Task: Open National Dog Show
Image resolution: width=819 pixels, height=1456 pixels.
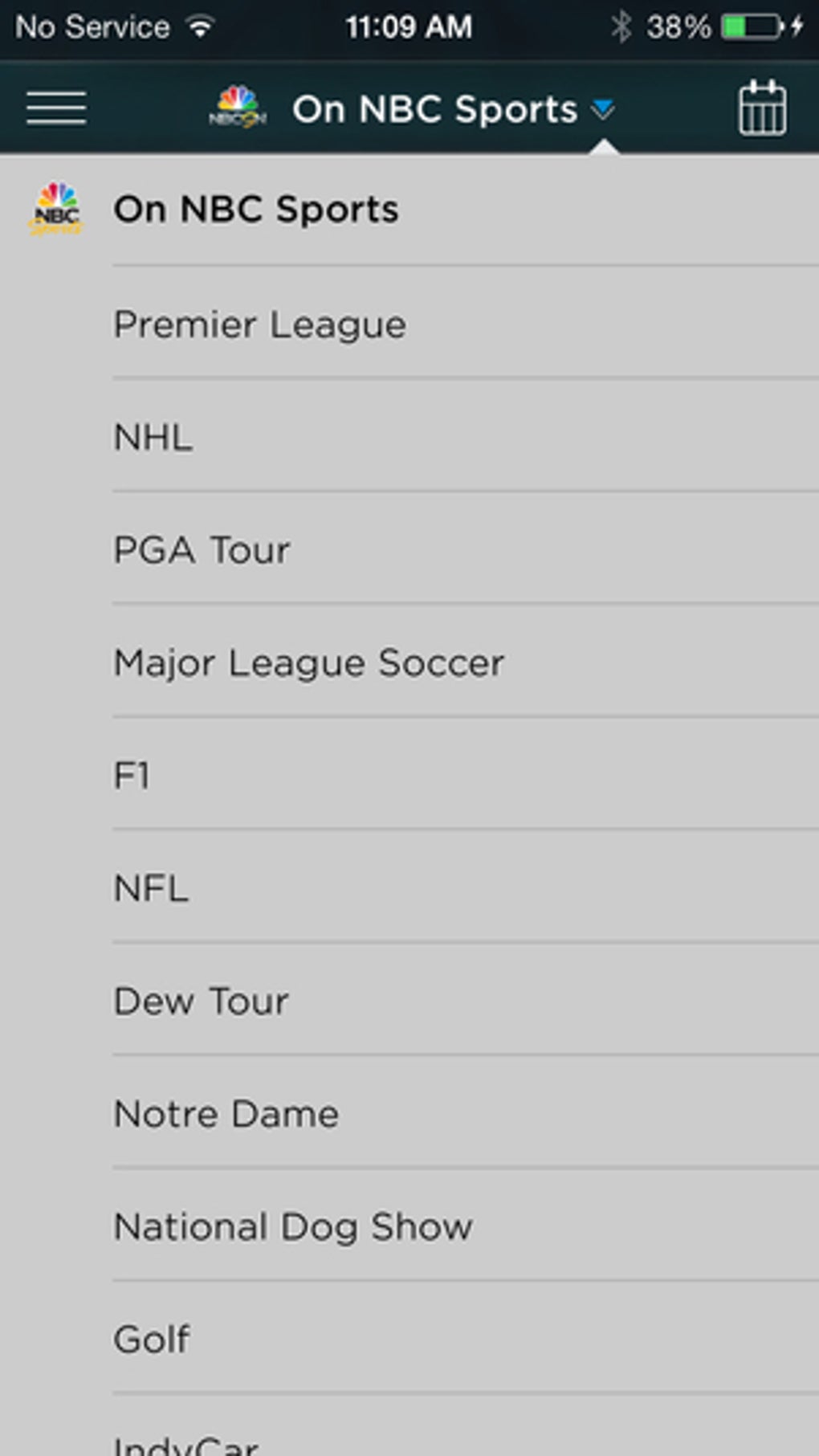Action: 293,1227
